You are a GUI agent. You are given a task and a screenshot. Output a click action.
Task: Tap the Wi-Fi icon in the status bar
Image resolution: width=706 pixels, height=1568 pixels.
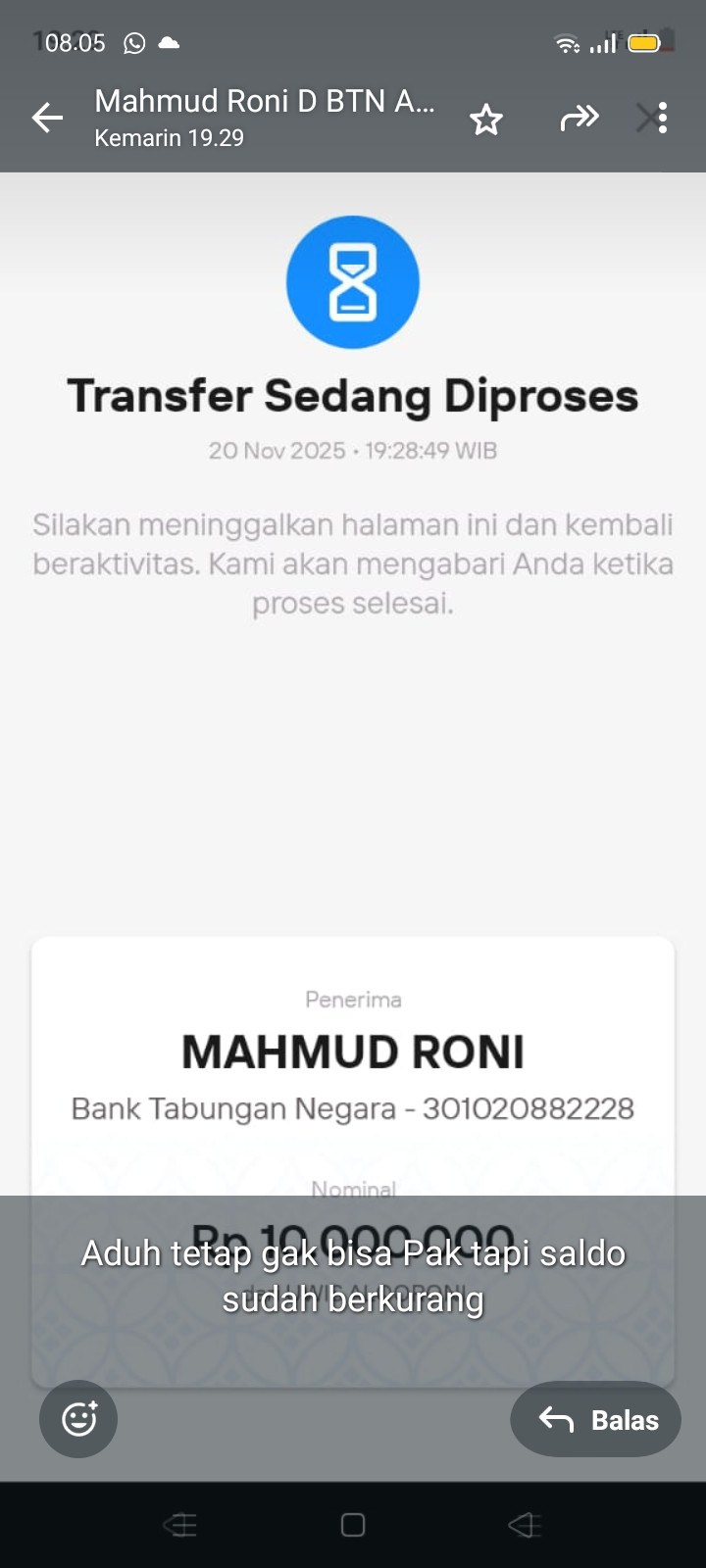click(x=567, y=42)
